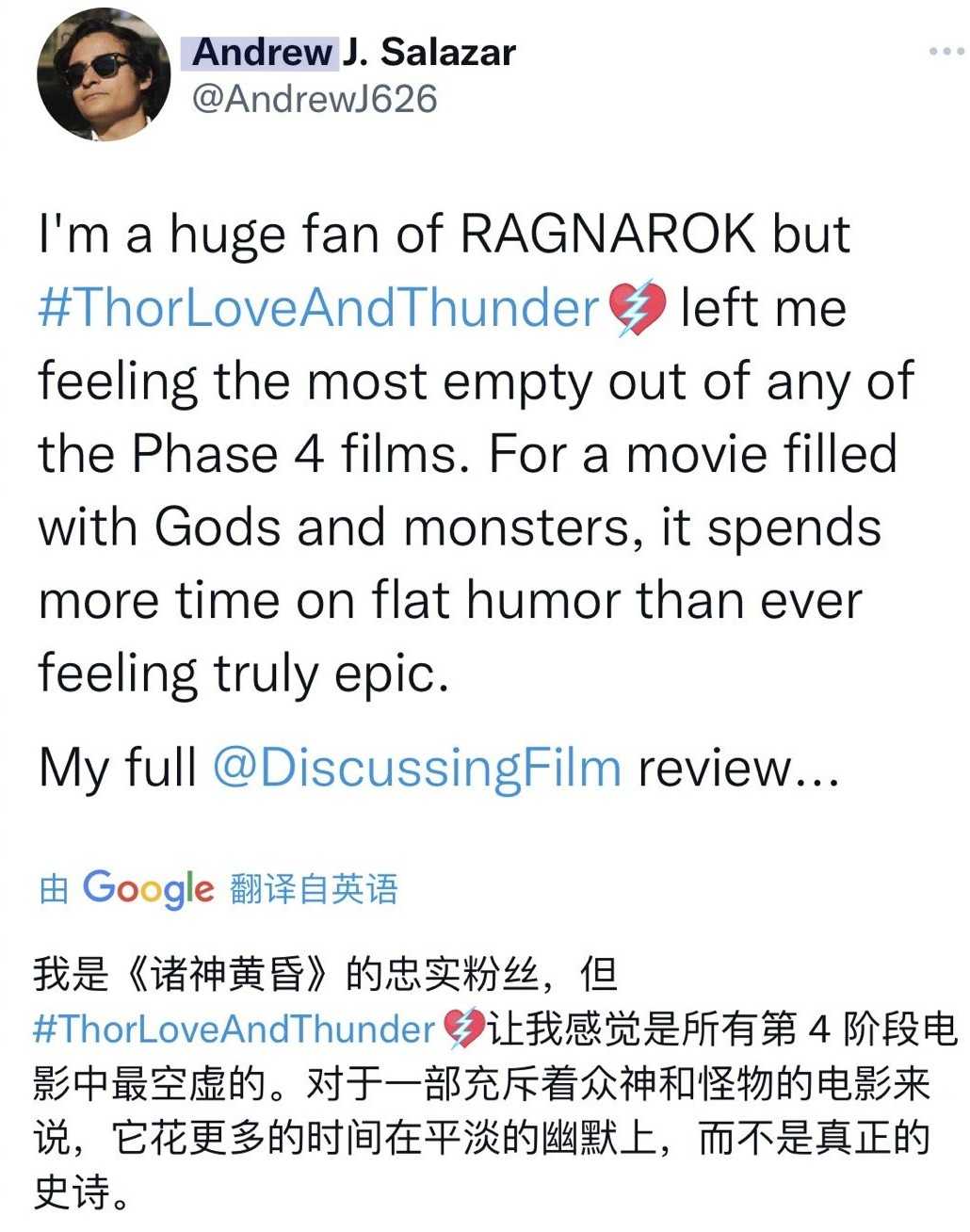The height and width of the screenshot is (1232, 970).
Task: Open the #ThorLoveAndThunder hashtag in translated text
Action: 234,1029
